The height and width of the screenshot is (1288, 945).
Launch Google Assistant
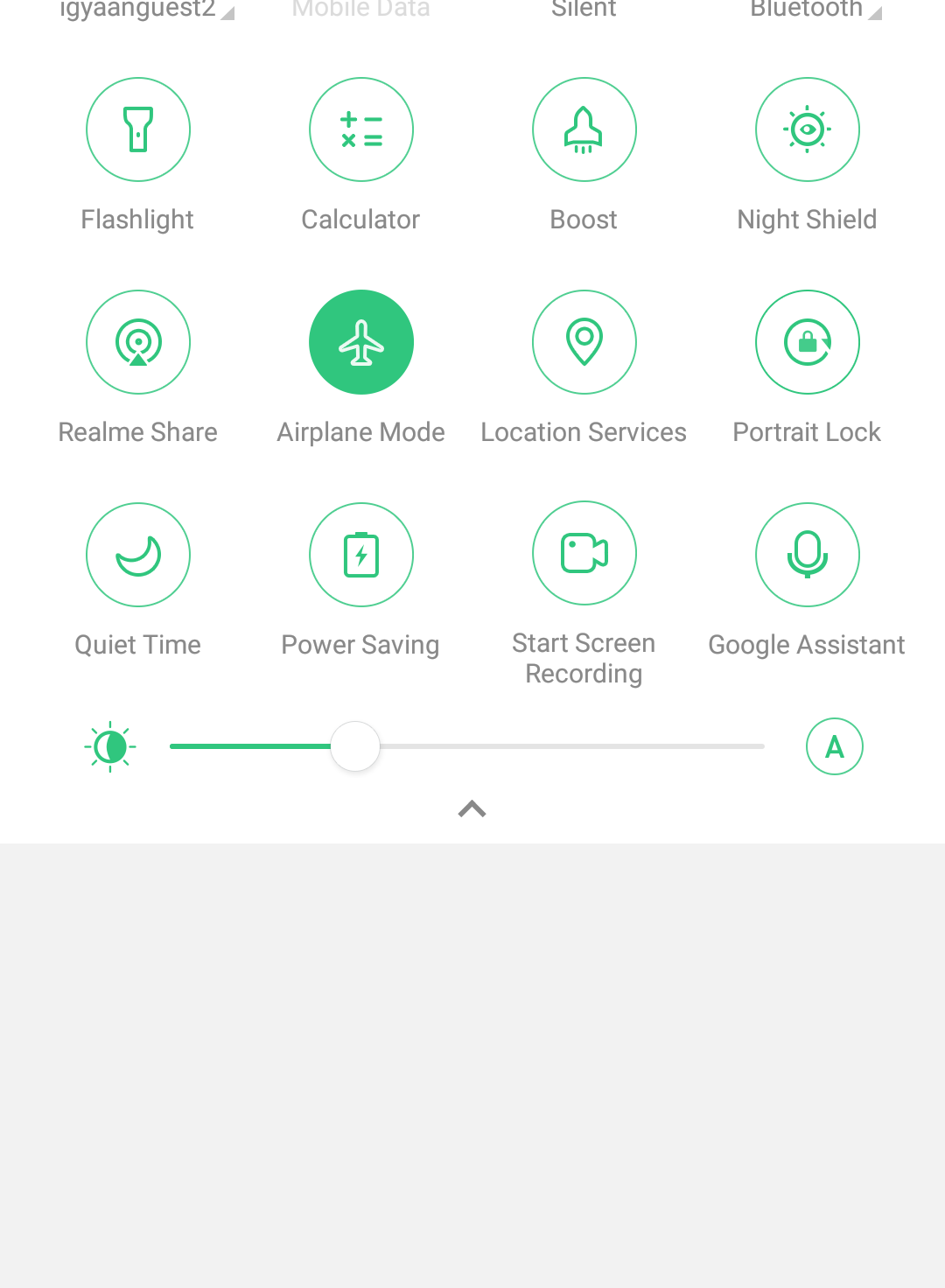pos(808,555)
